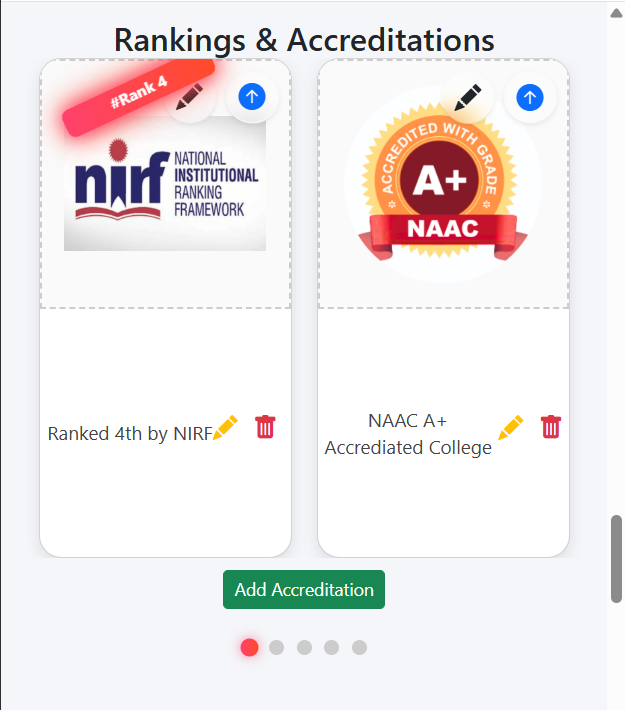Screen dimensions: 625x710
Task: Edit the NAAC card image
Action: pyautogui.click(x=467, y=97)
